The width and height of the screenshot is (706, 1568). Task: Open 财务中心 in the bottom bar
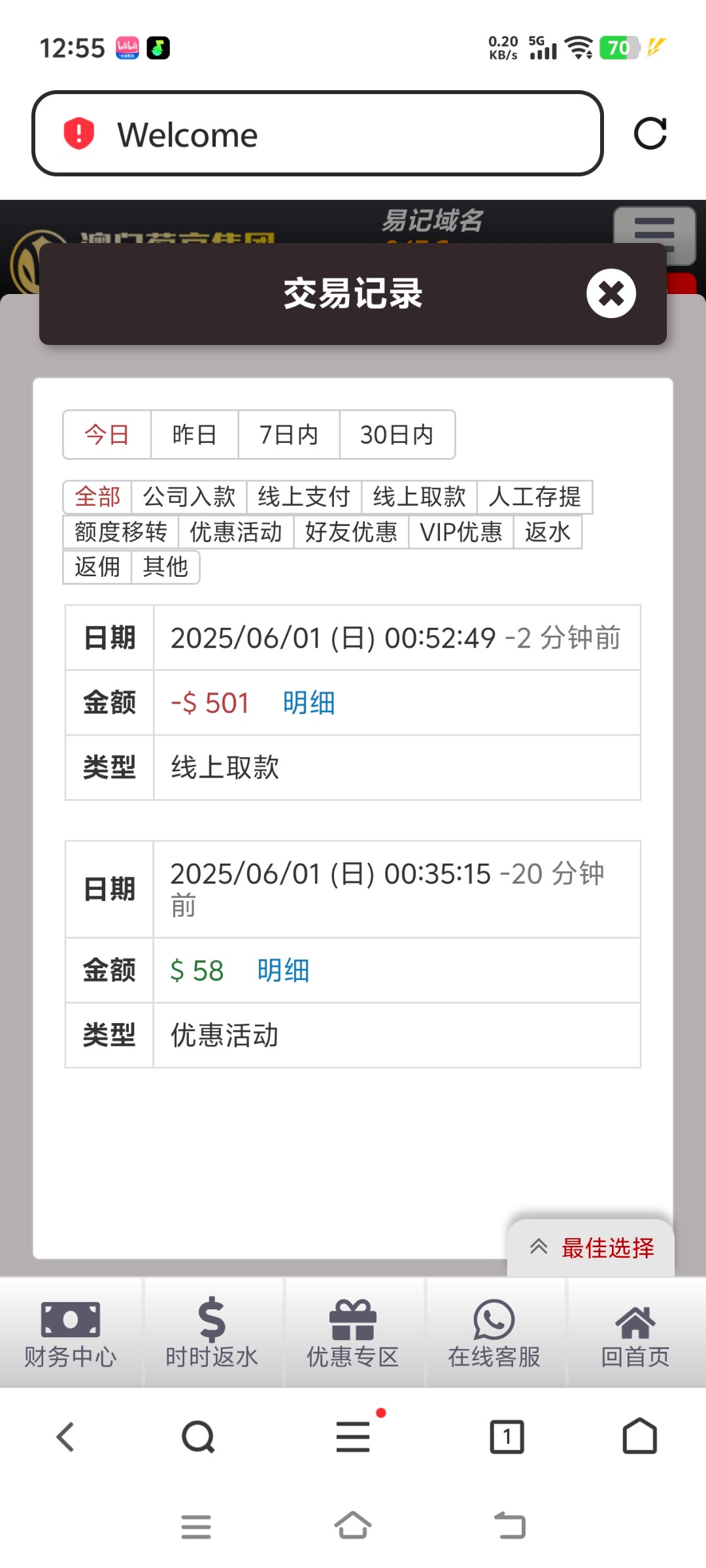(71, 1333)
